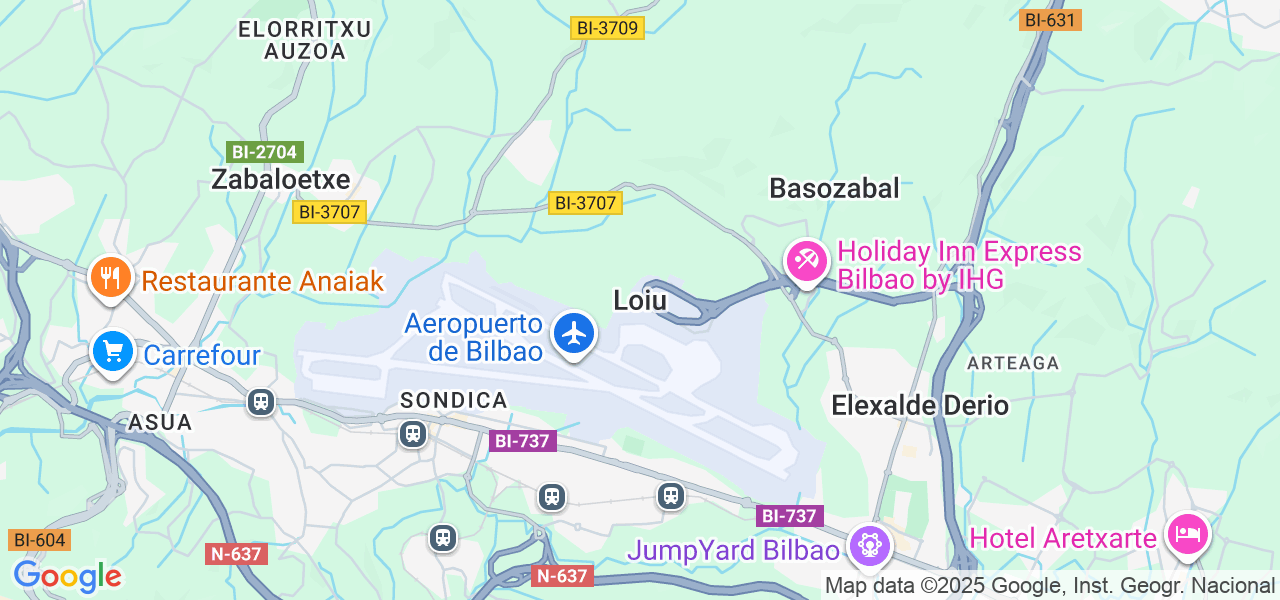The image size is (1280, 600).
Task: Open the Hotel Aretxarte lodging pin
Action: pyautogui.click(x=1187, y=533)
